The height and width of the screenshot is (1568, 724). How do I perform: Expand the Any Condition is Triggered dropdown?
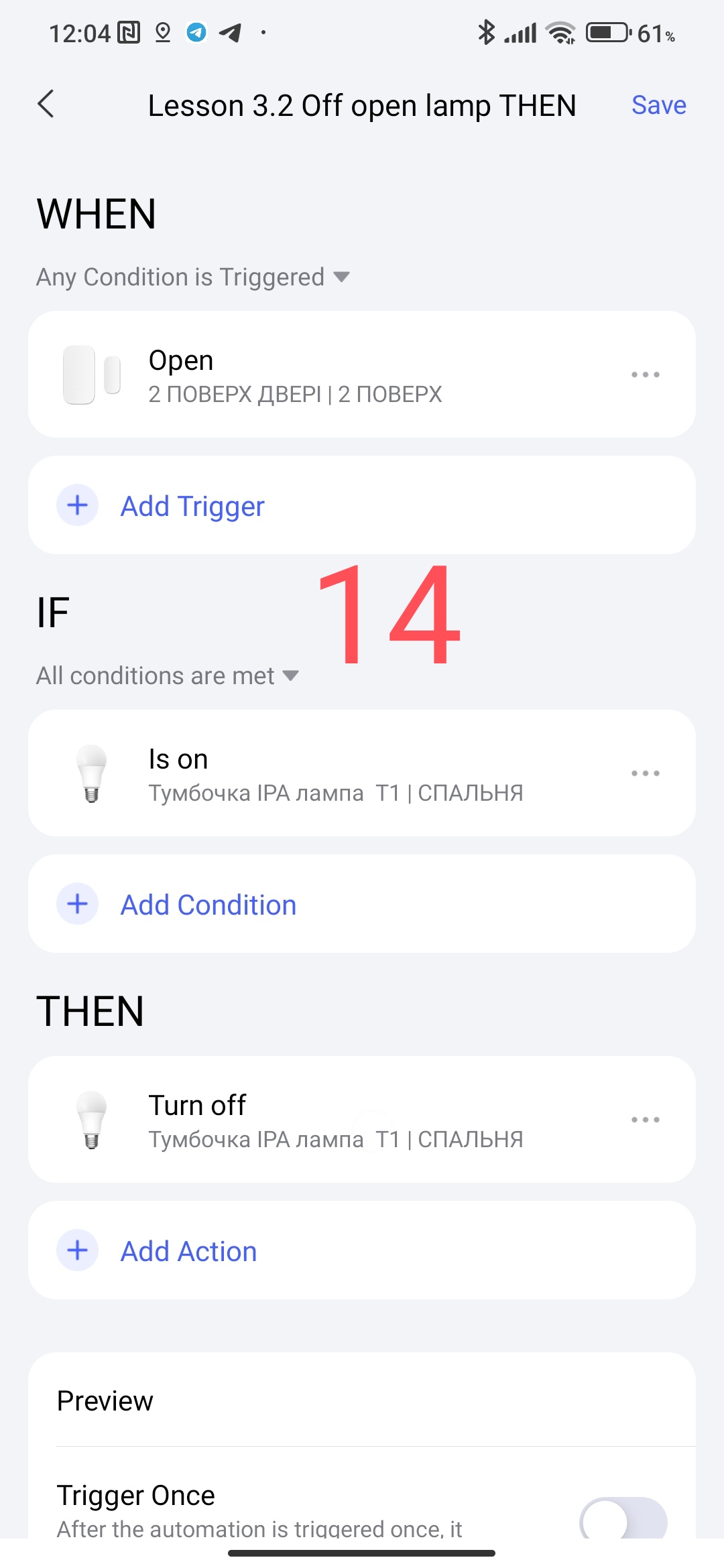(193, 277)
